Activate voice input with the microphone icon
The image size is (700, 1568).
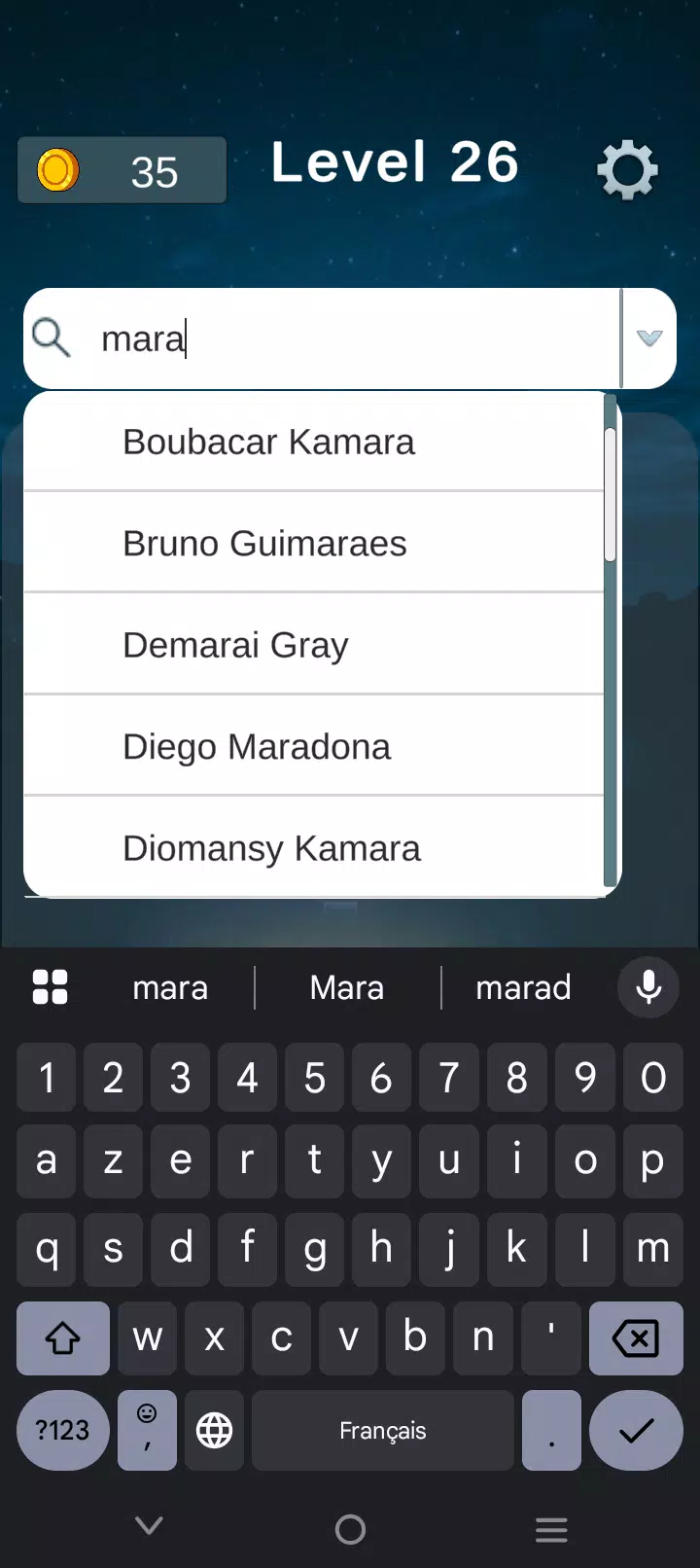[647, 987]
